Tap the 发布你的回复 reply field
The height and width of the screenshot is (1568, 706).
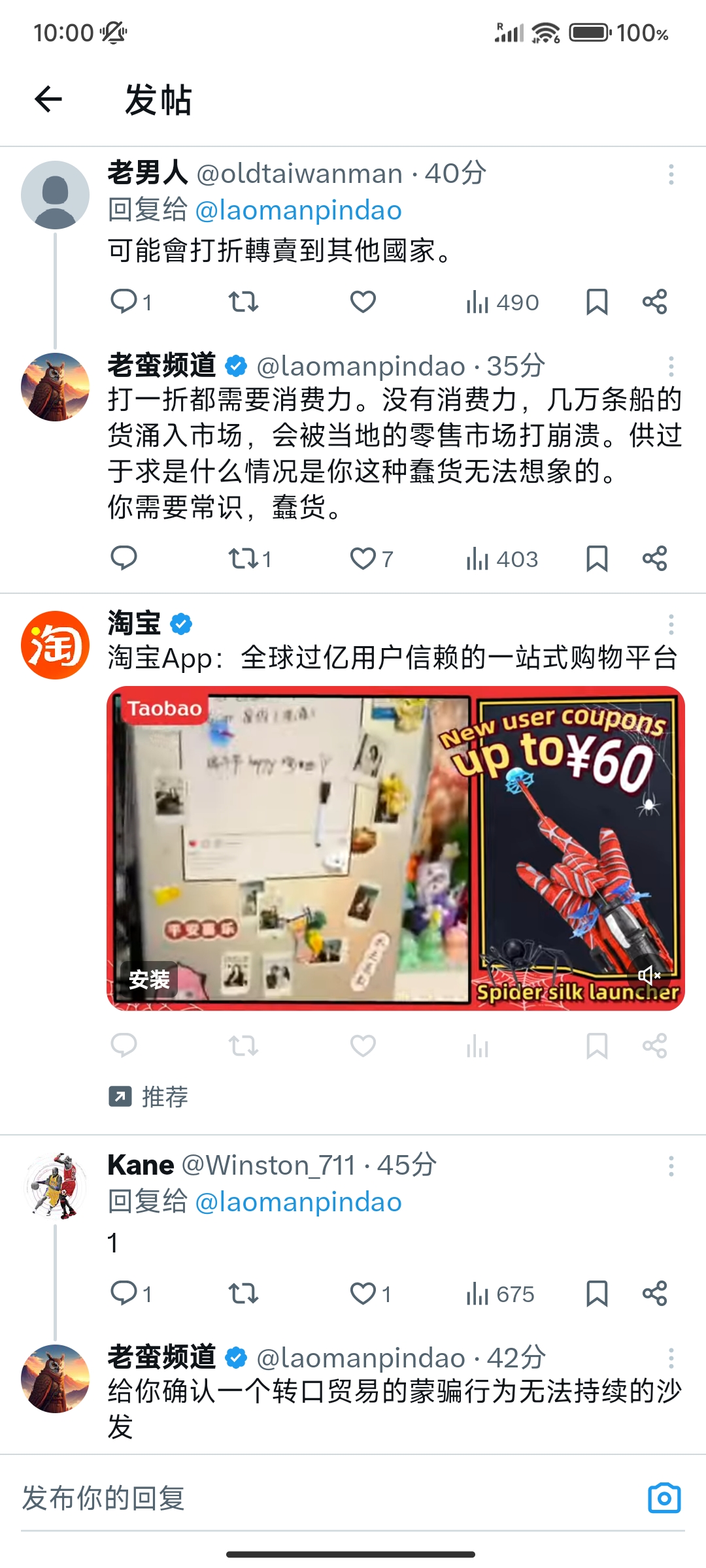327,1498
